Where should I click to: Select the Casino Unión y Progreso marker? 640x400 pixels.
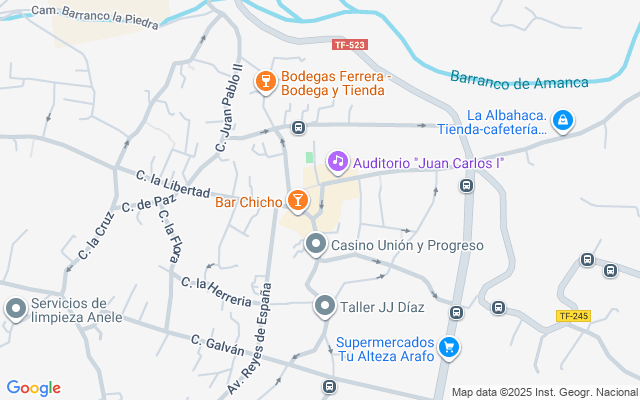click(317, 244)
